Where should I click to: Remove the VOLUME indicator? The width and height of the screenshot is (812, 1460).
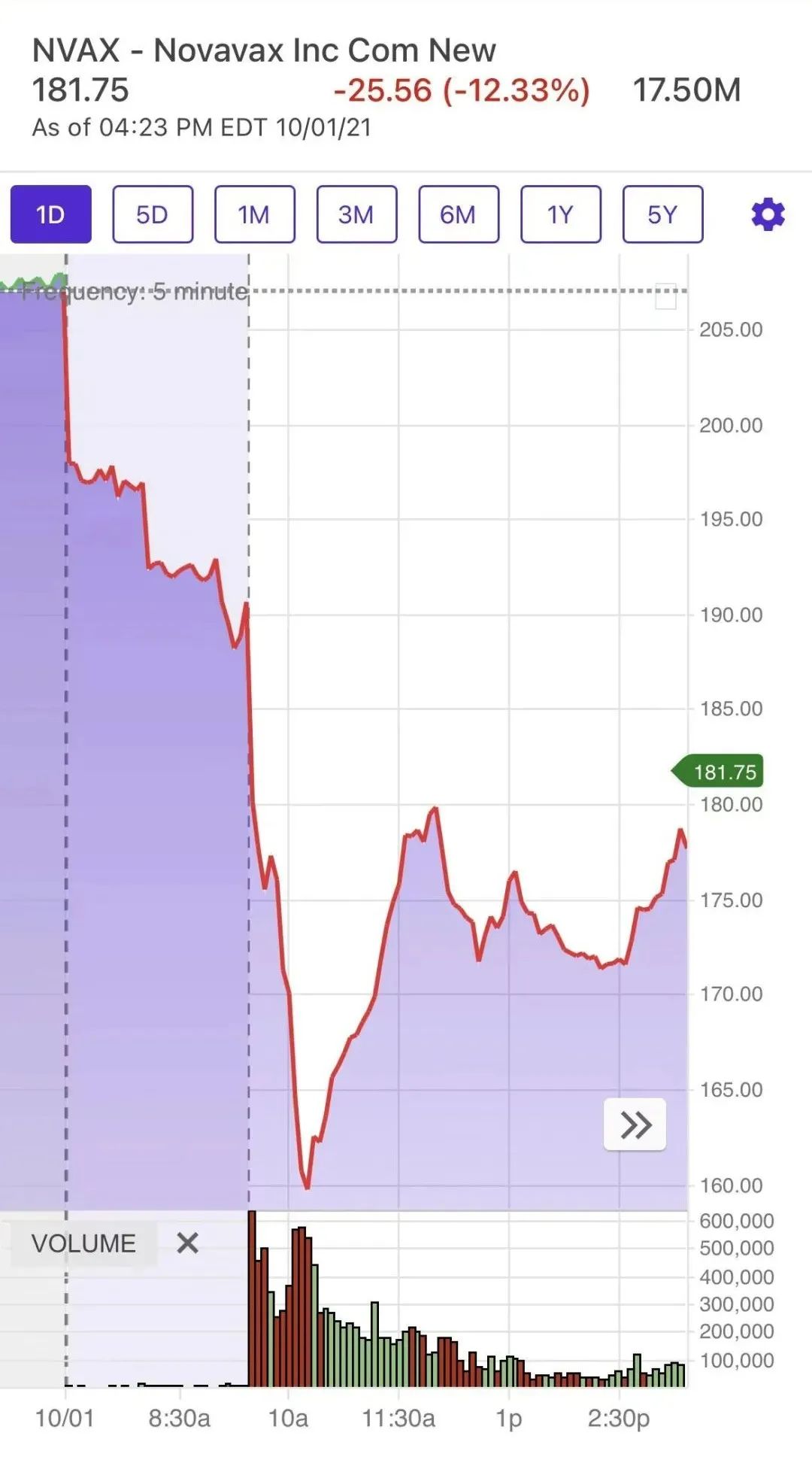(187, 1243)
